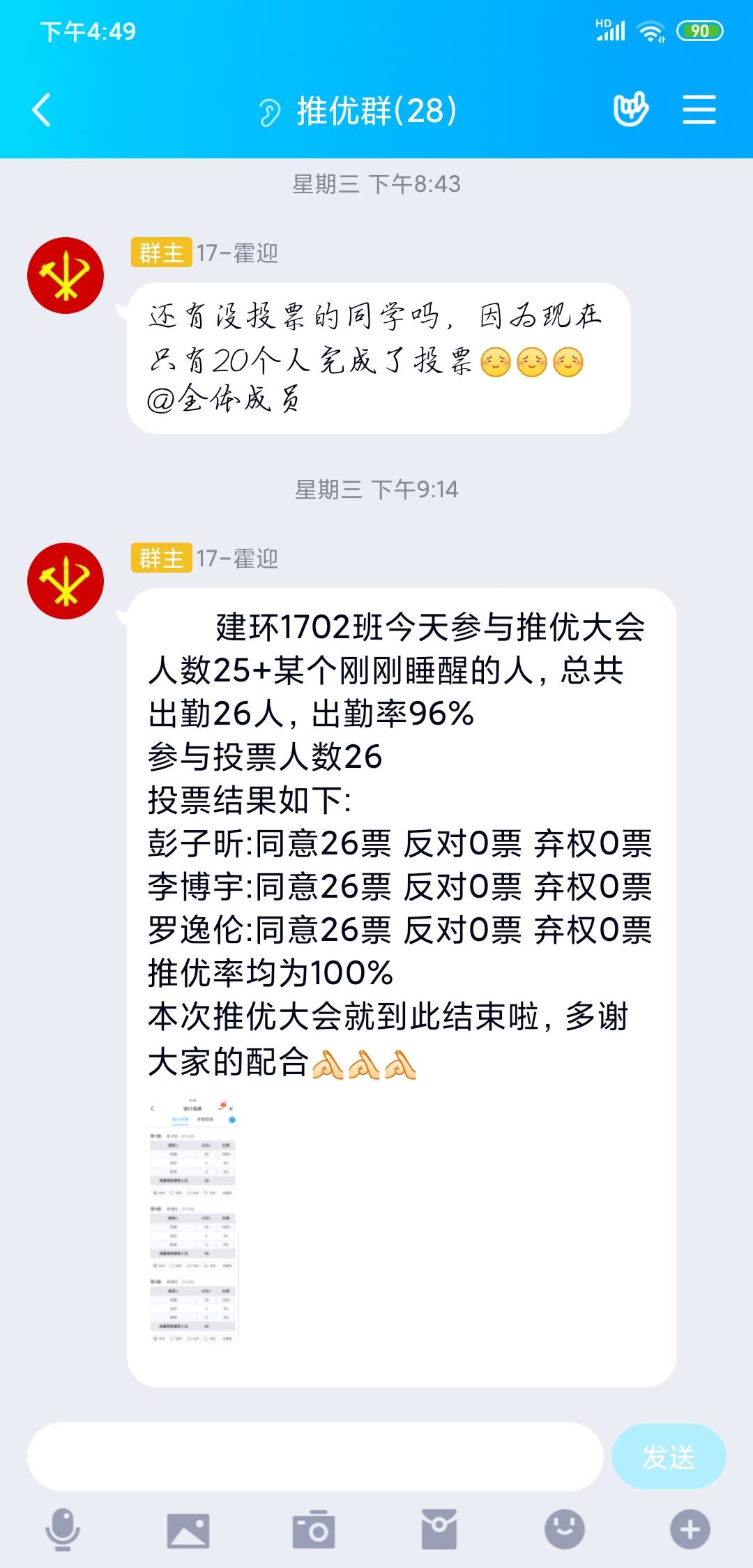This screenshot has width=753, height=1568.
Task: Open the red envelope option
Action: [x=439, y=1530]
